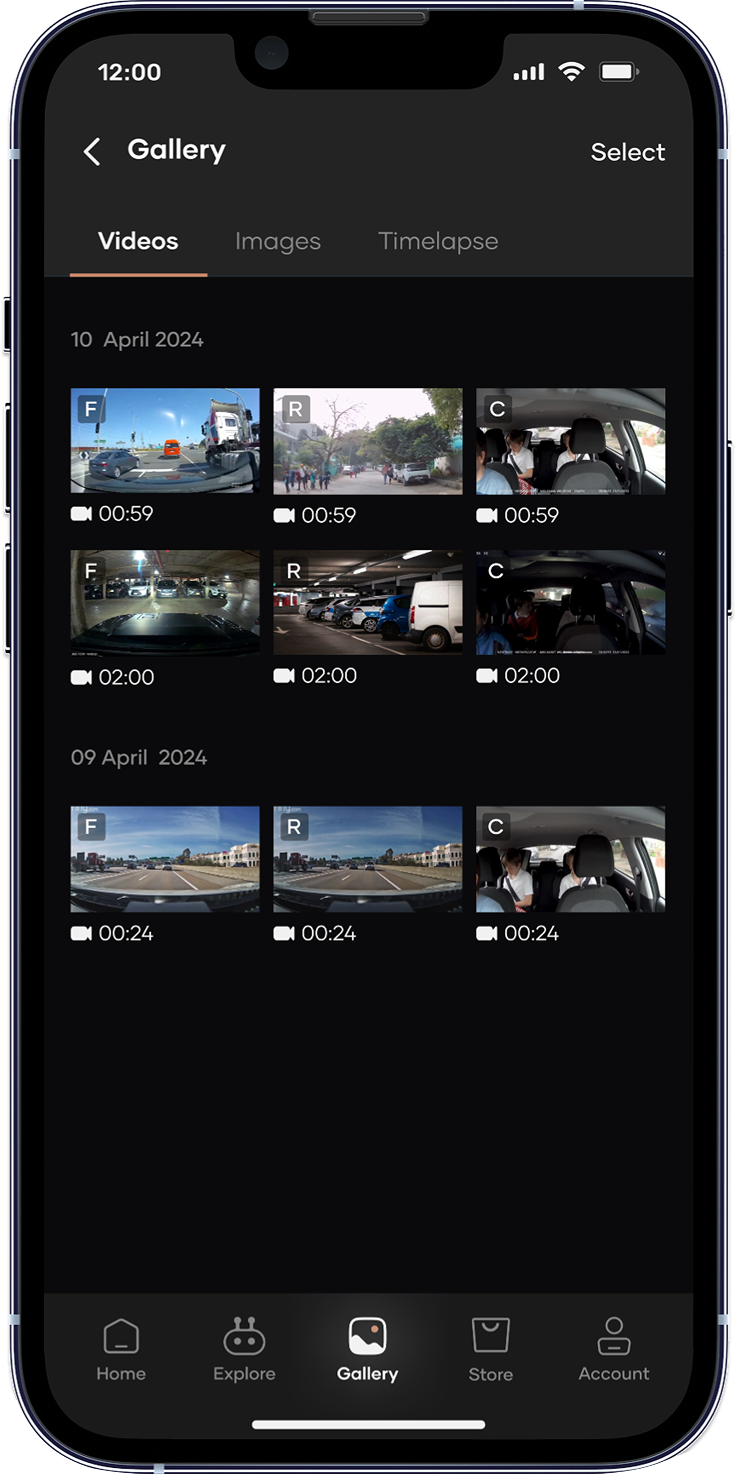Play the front camera 02:00 video
Viewport: 736px width, 1474px height.
coord(165,602)
